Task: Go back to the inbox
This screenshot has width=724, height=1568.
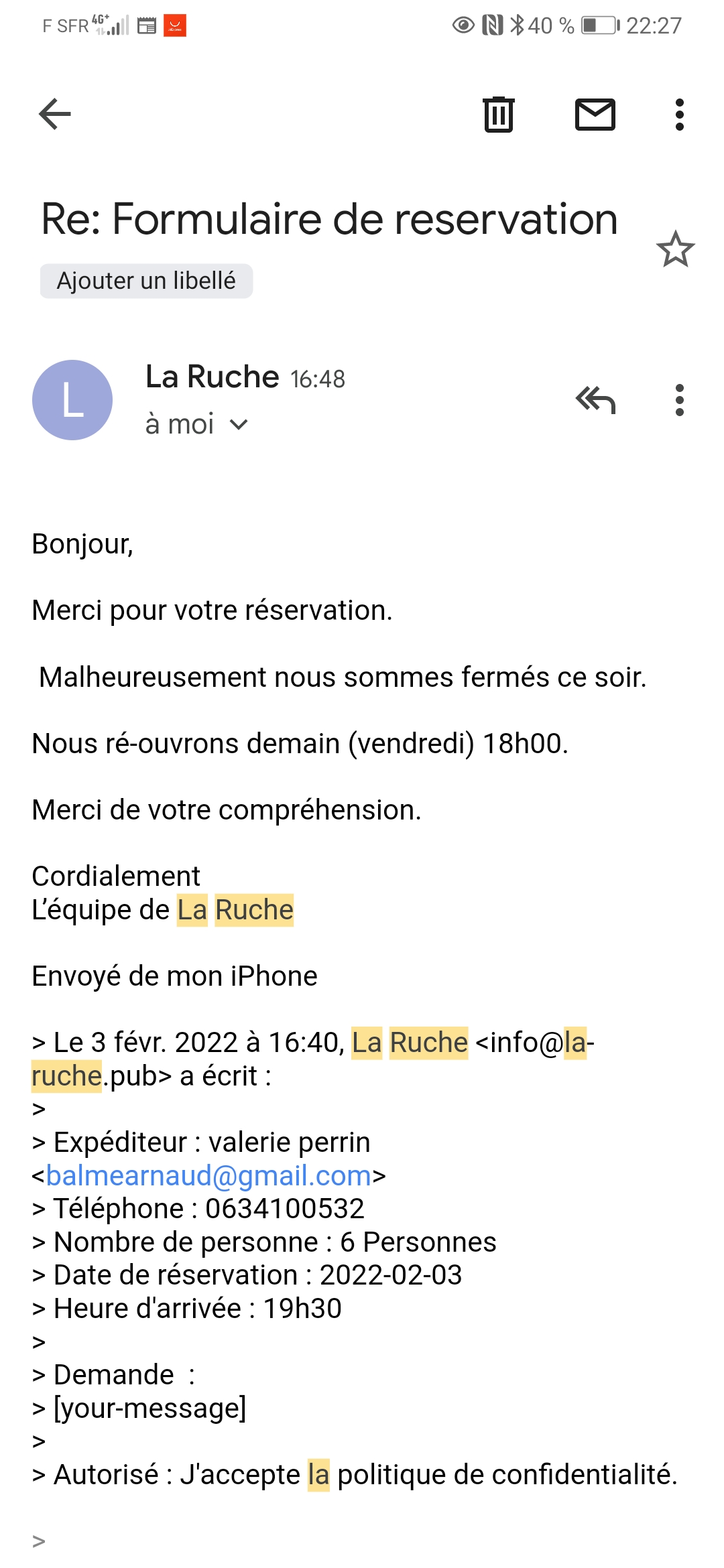Action: (x=55, y=114)
